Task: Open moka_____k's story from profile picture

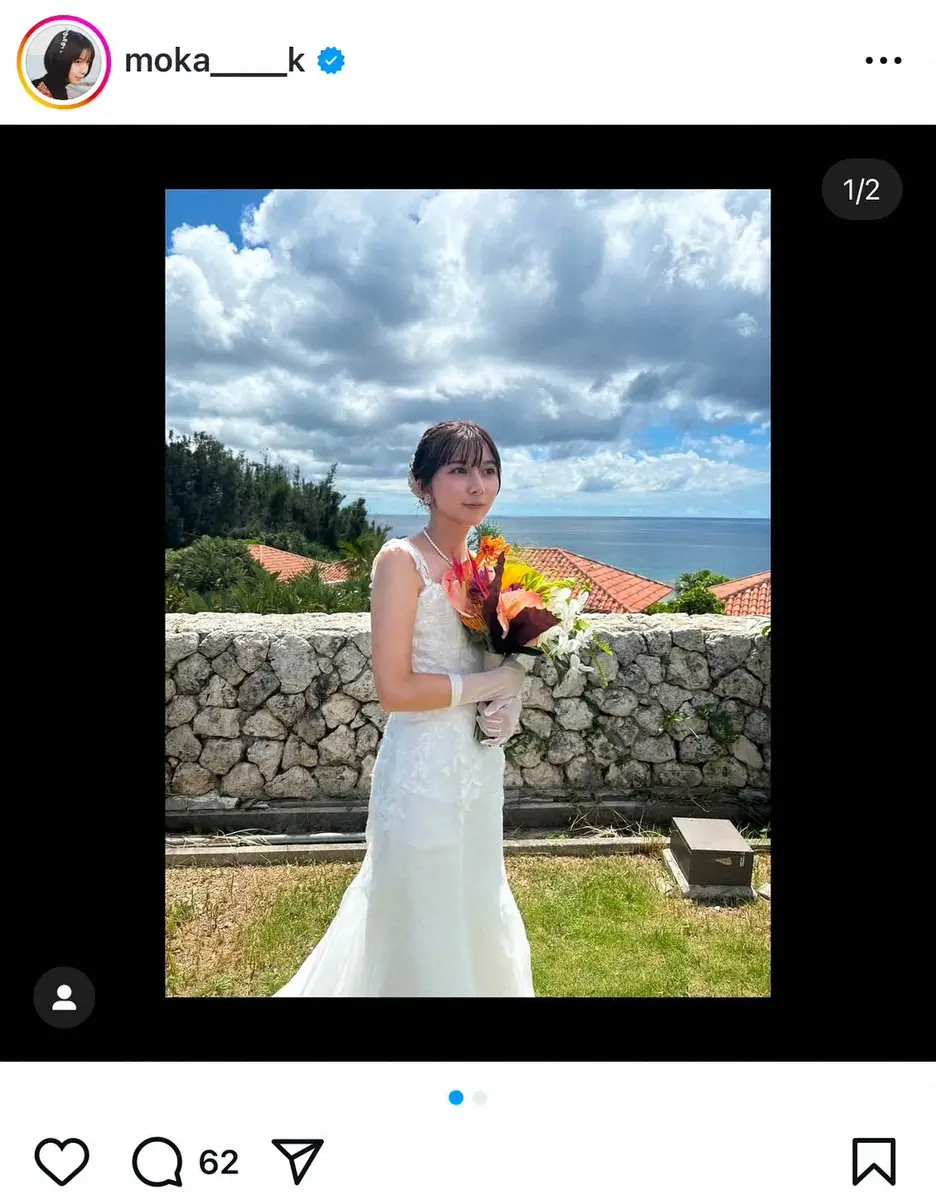Action: [64, 62]
